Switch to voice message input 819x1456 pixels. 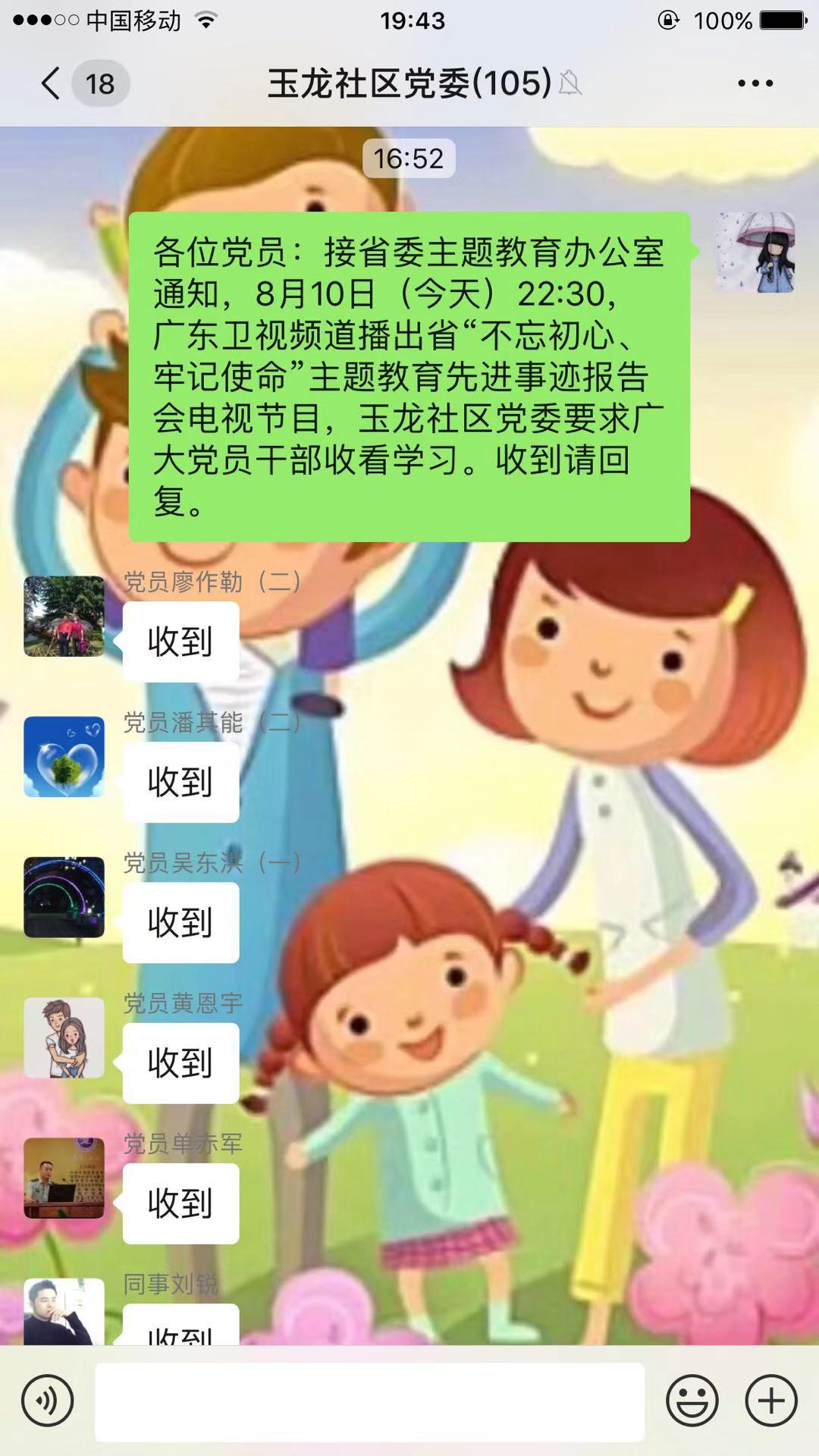point(48,1401)
